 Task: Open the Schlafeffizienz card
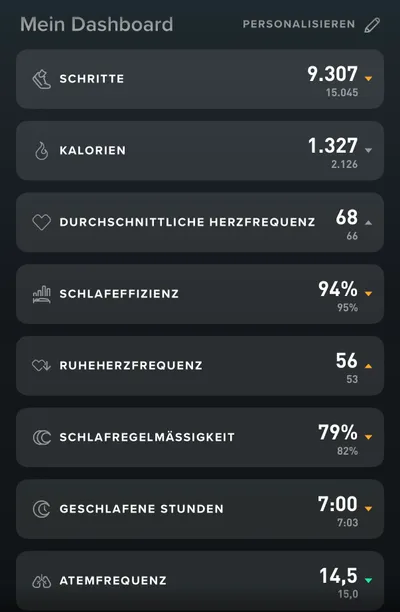click(x=200, y=294)
